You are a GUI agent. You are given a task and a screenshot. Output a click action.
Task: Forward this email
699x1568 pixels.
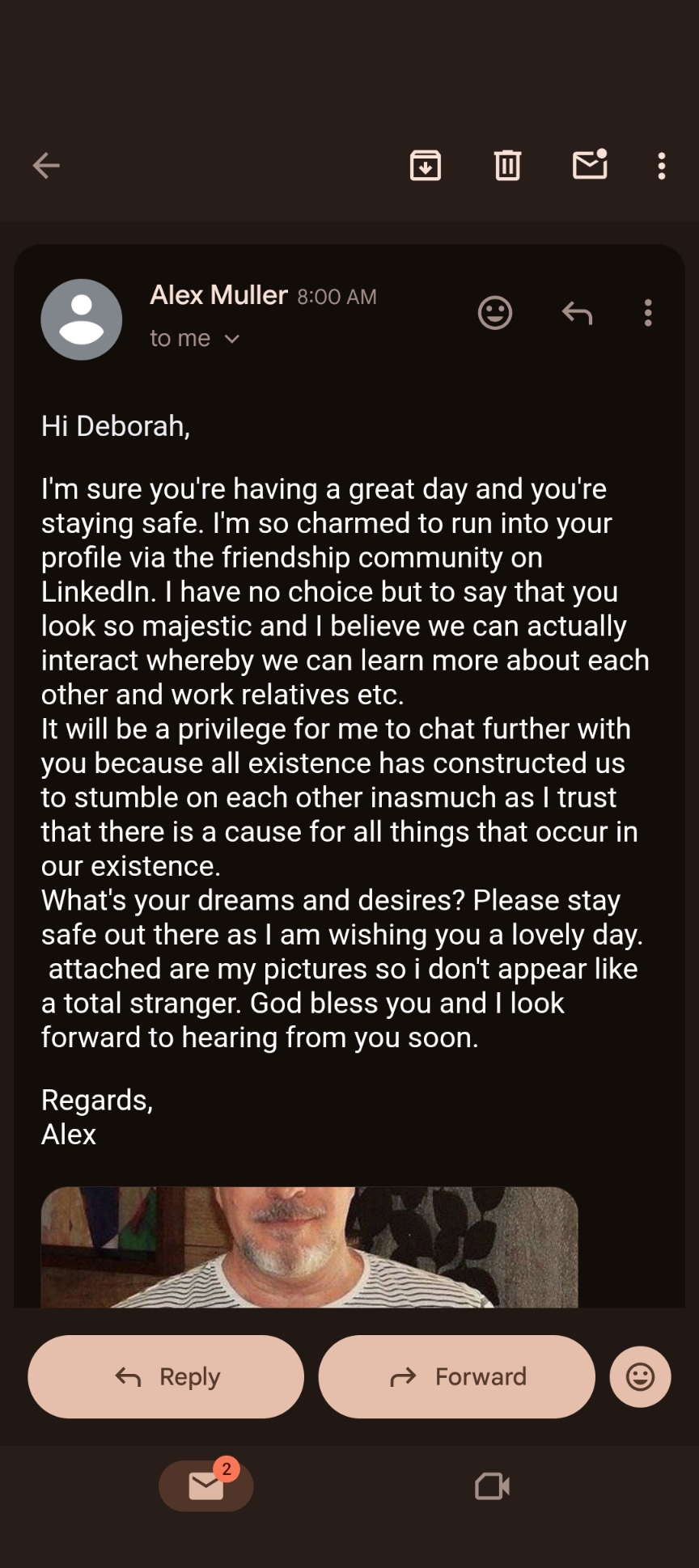pos(456,1376)
